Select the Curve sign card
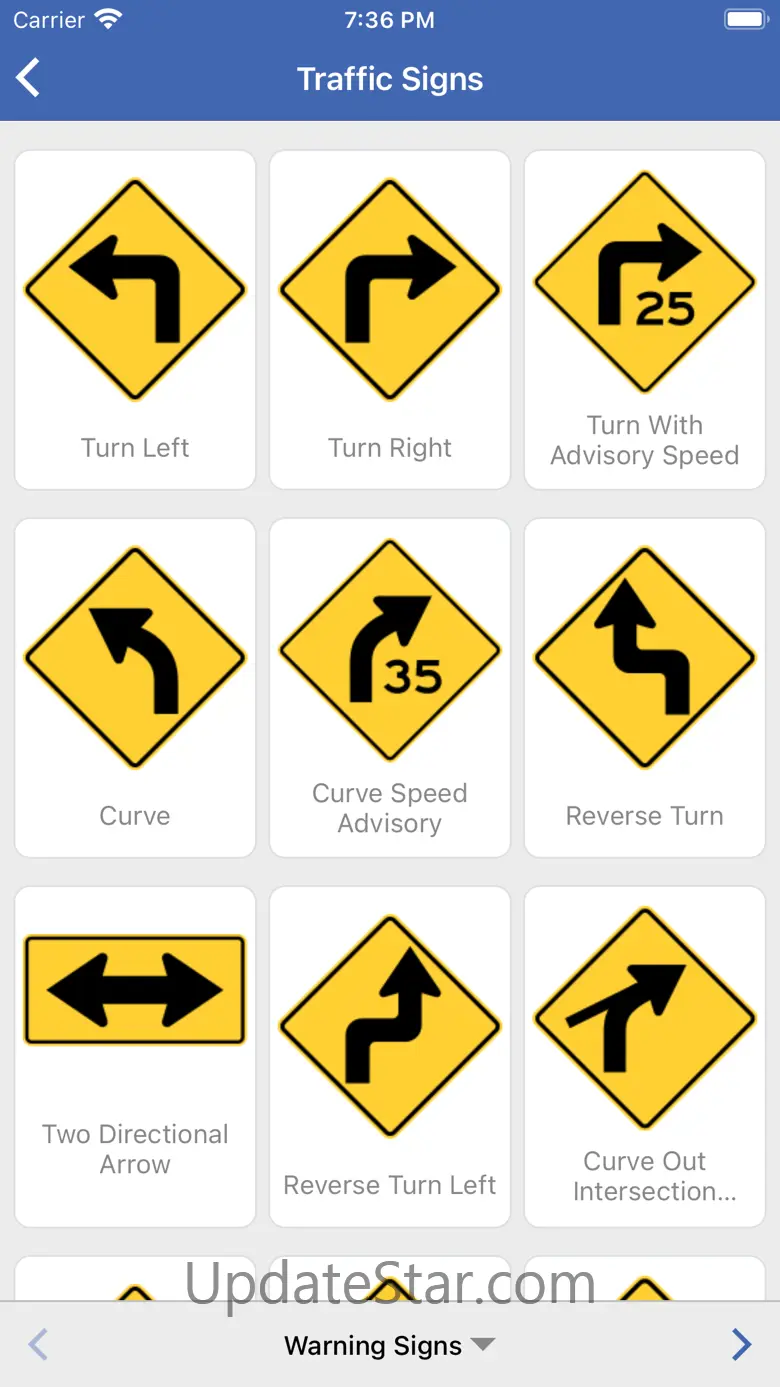780x1387 pixels. pyautogui.click(x=135, y=688)
